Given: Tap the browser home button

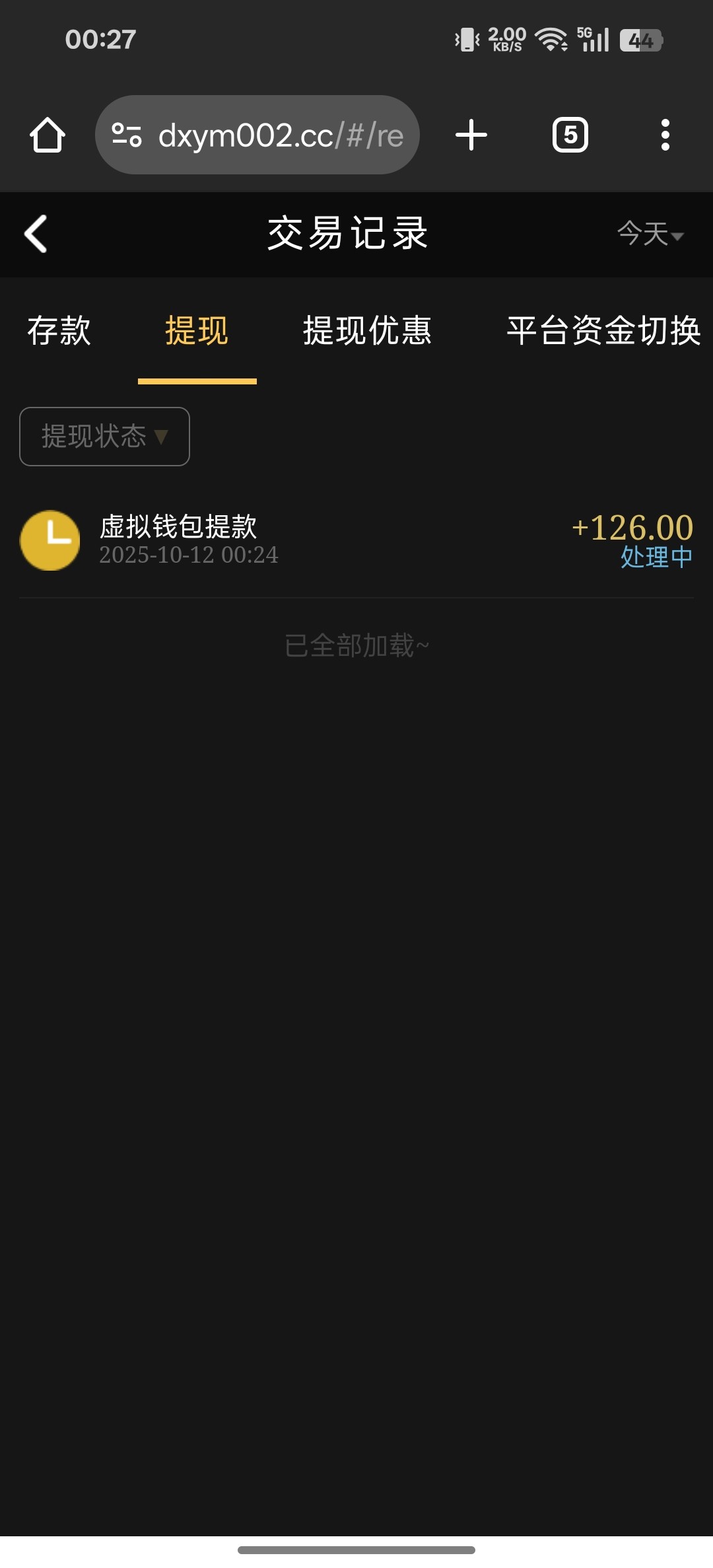Looking at the screenshot, I should (x=48, y=135).
